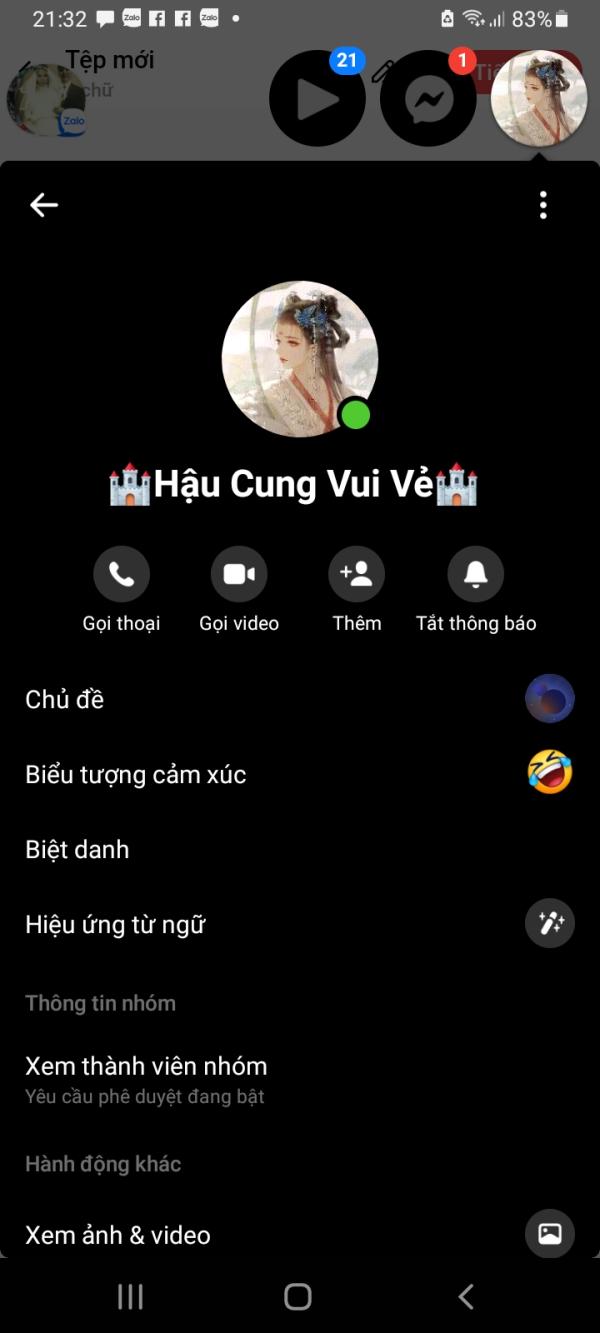Image resolution: width=600 pixels, height=1333 pixels.
Task: Open the recent apps overview
Action: click(130, 1297)
